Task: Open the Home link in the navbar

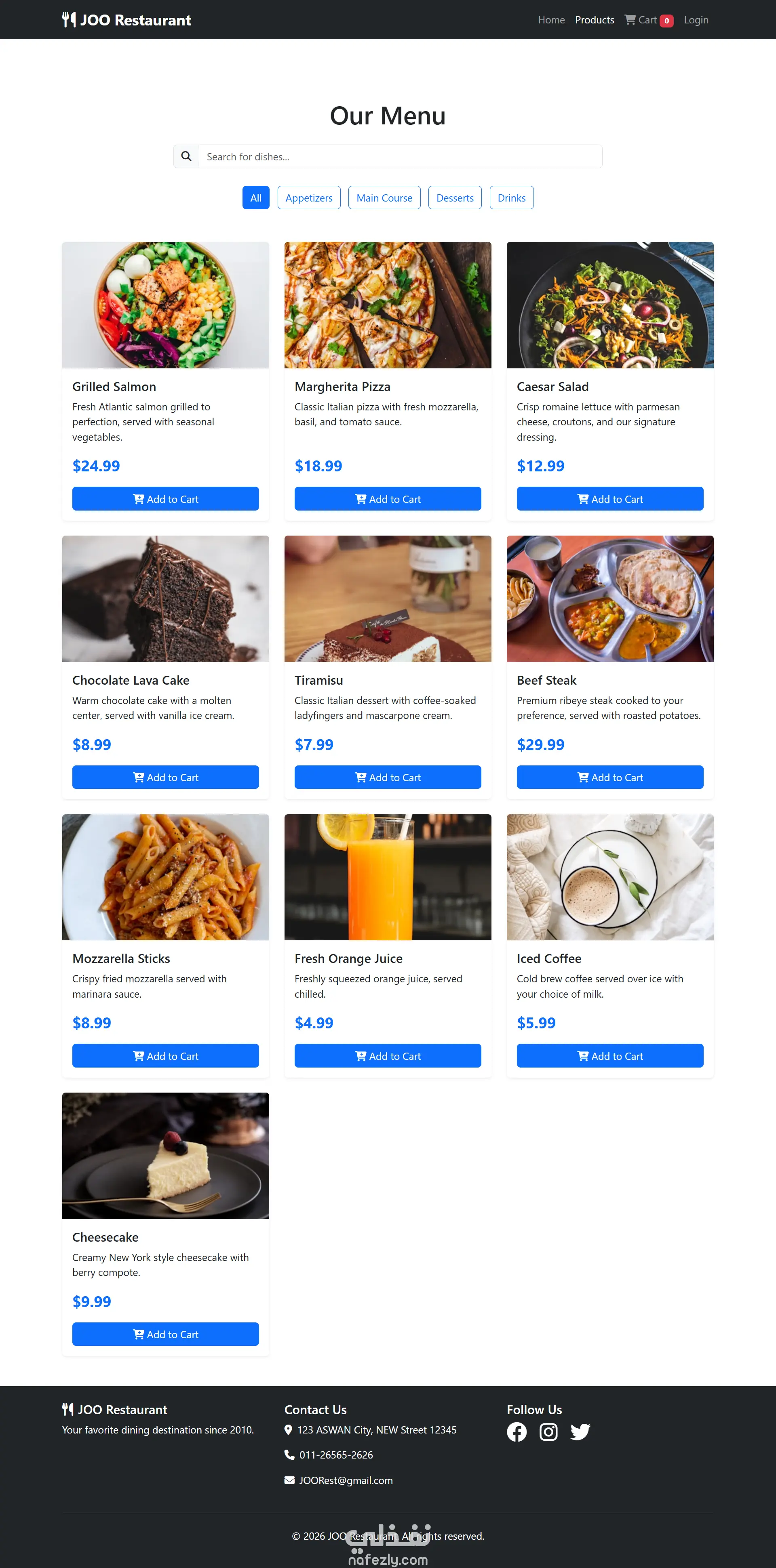Action: click(551, 20)
